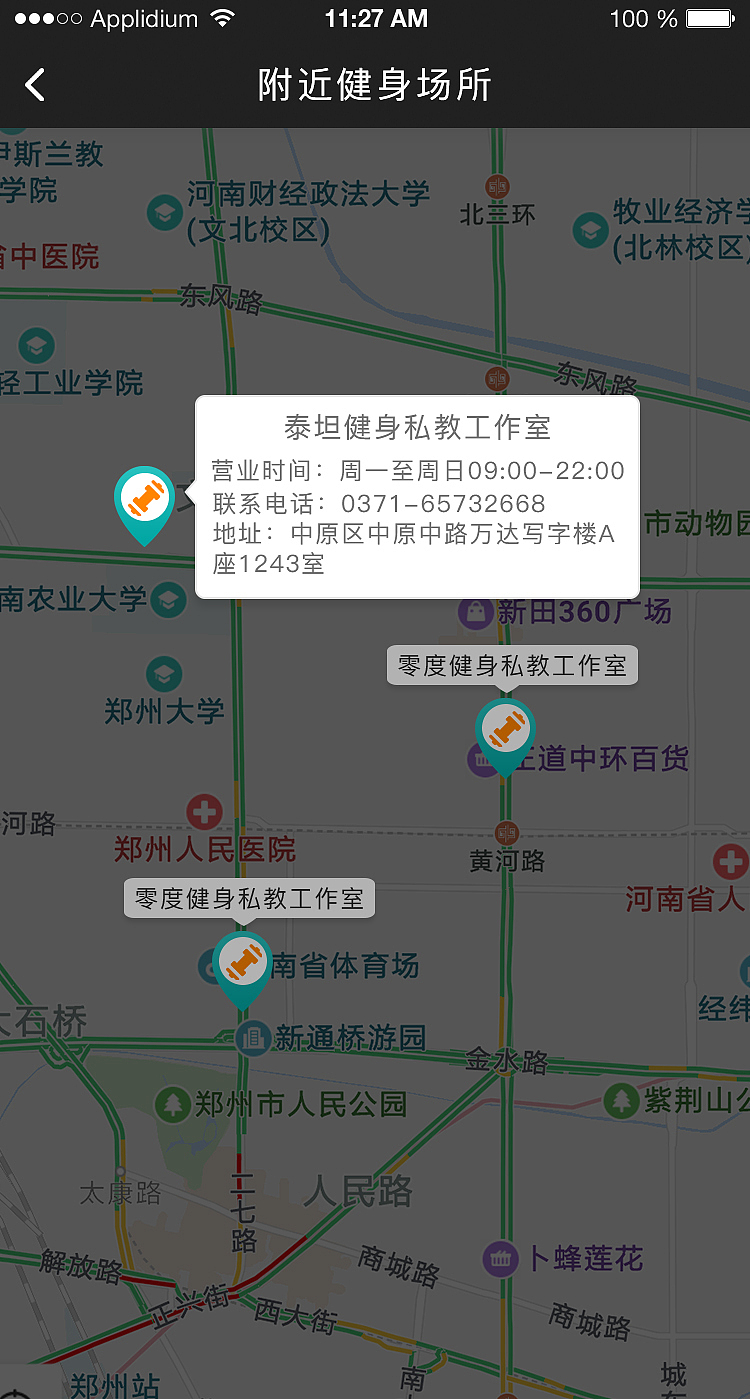Select the 卜蜂莲花 store icon
Screen dimensions: 750x1399
tap(501, 1258)
